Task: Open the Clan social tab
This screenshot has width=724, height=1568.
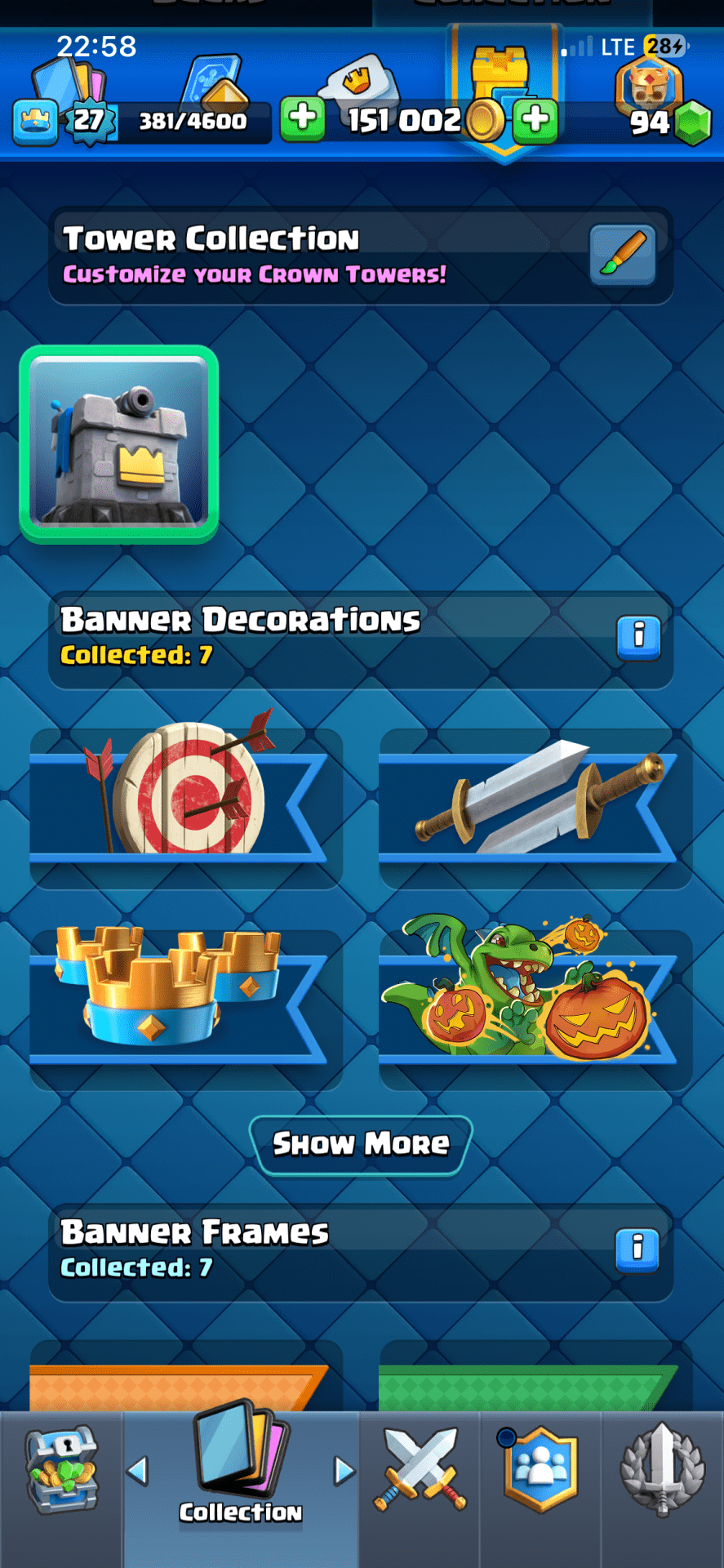Action: [540, 1470]
